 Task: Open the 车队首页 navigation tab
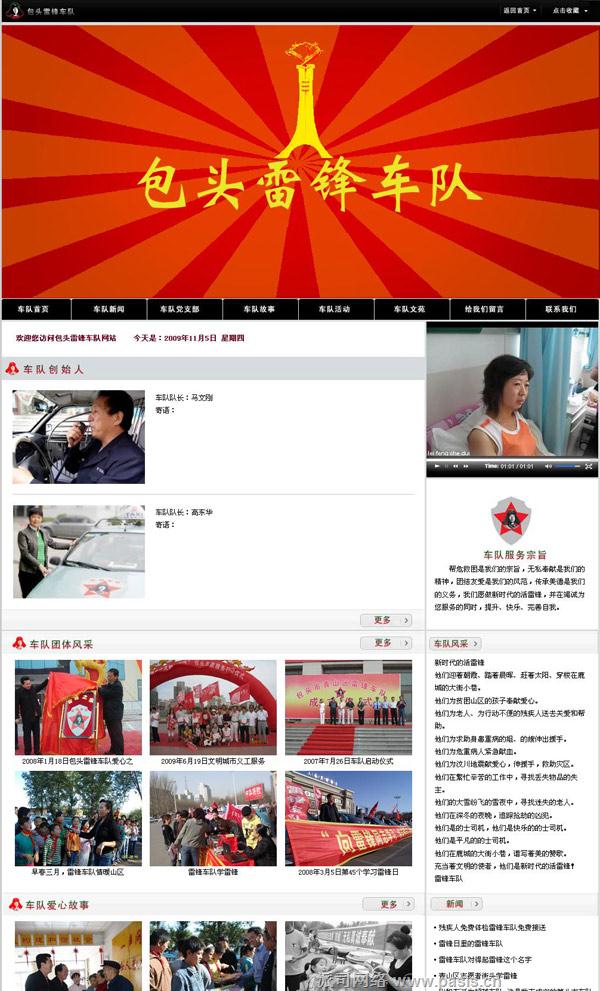click(x=33, y=310)
